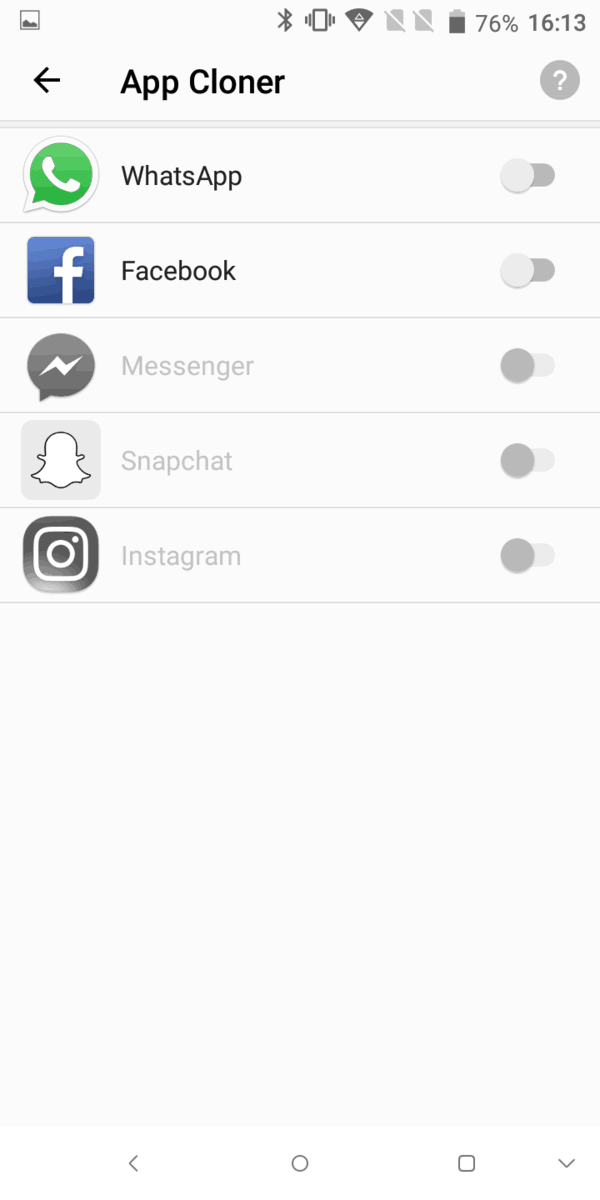Open the help question mark icon
The image size is (600, 1200).
560,81
